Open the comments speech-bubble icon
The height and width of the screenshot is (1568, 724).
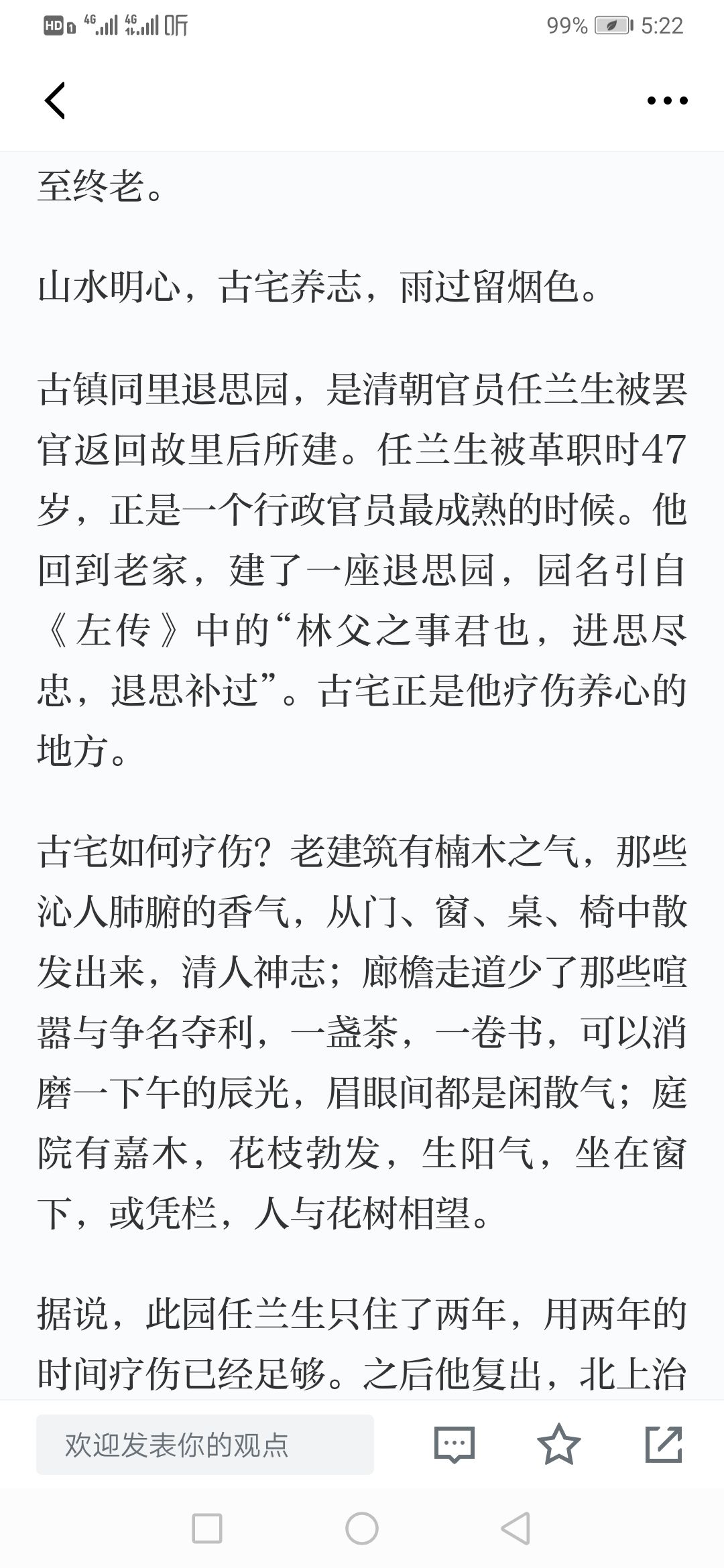(455, 1445)
